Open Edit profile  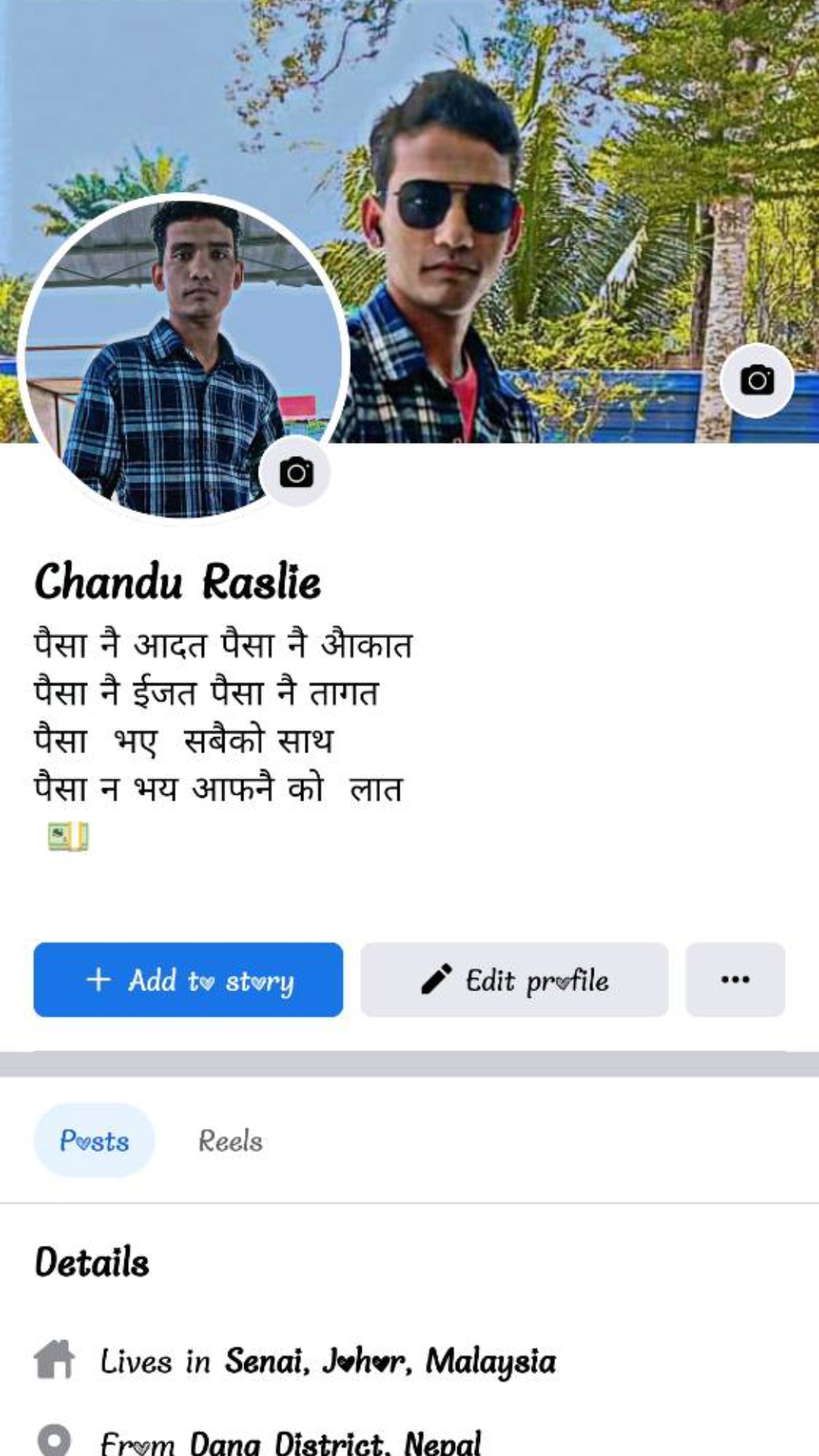(x=514, y=980)
